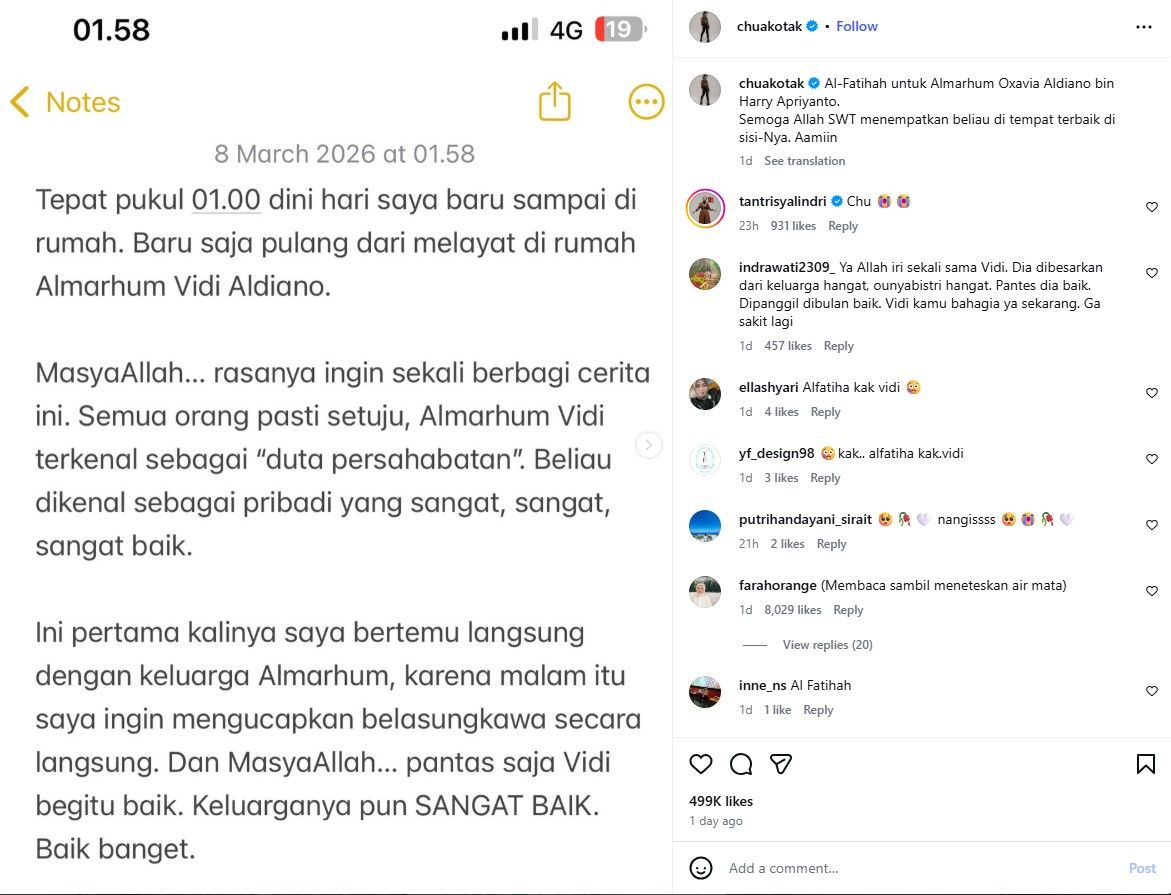1171x895 pixels.
Task: Open the comment bubble icon
Action: coord(741,765)
